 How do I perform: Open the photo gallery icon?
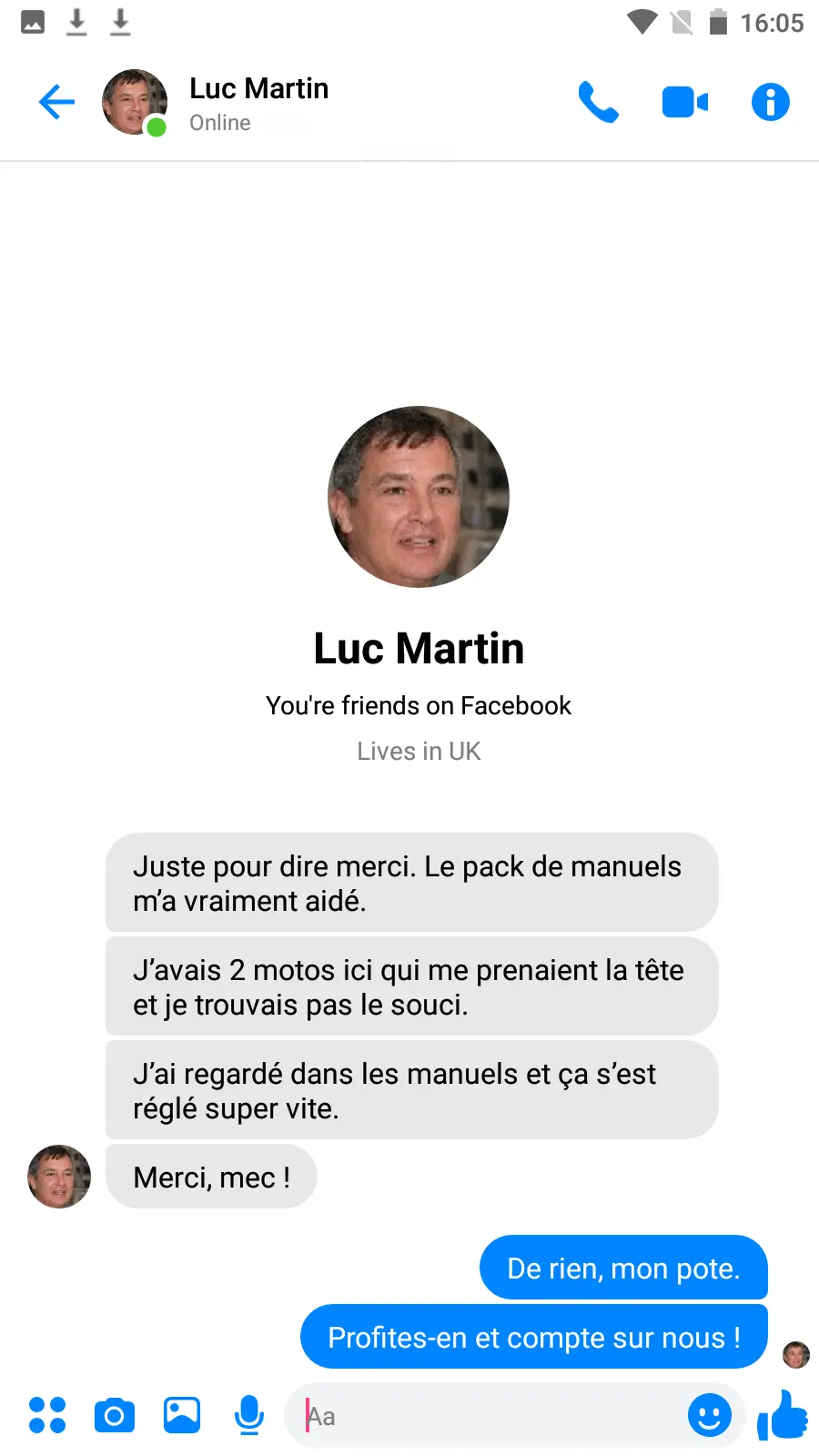[182, 1415]
